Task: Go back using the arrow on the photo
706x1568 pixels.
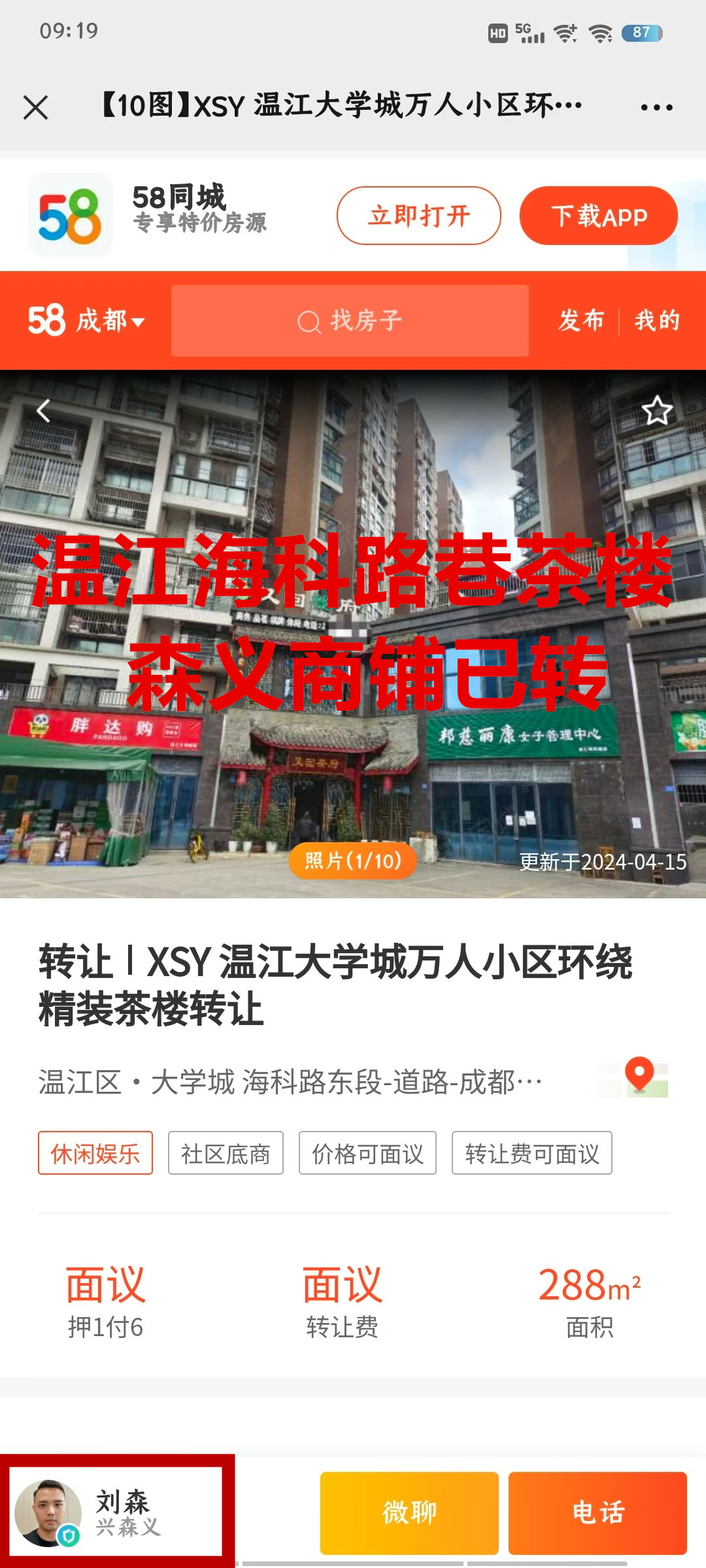Action: (x=44, y=411)
